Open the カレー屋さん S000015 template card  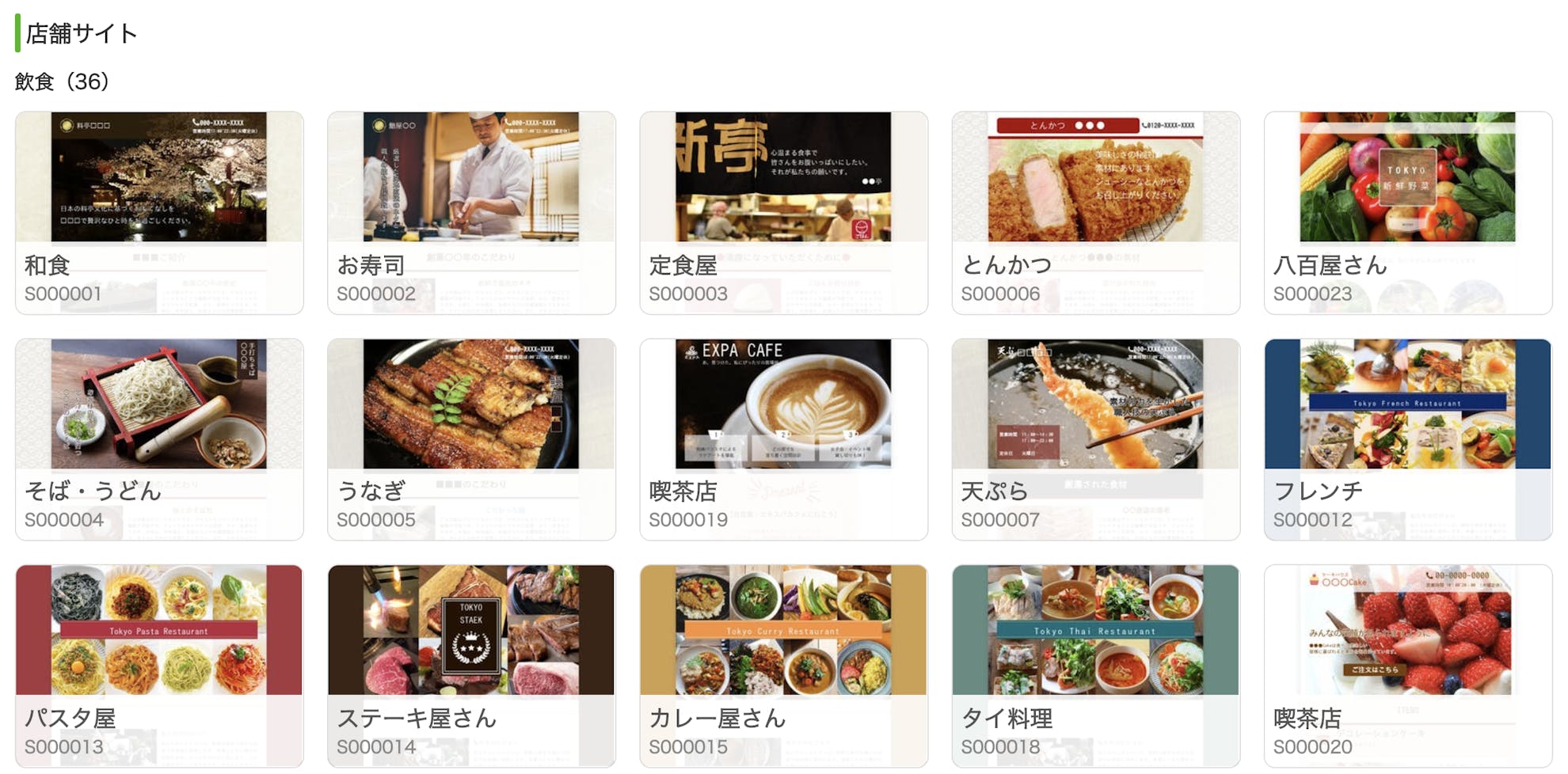tap(783, 666)
